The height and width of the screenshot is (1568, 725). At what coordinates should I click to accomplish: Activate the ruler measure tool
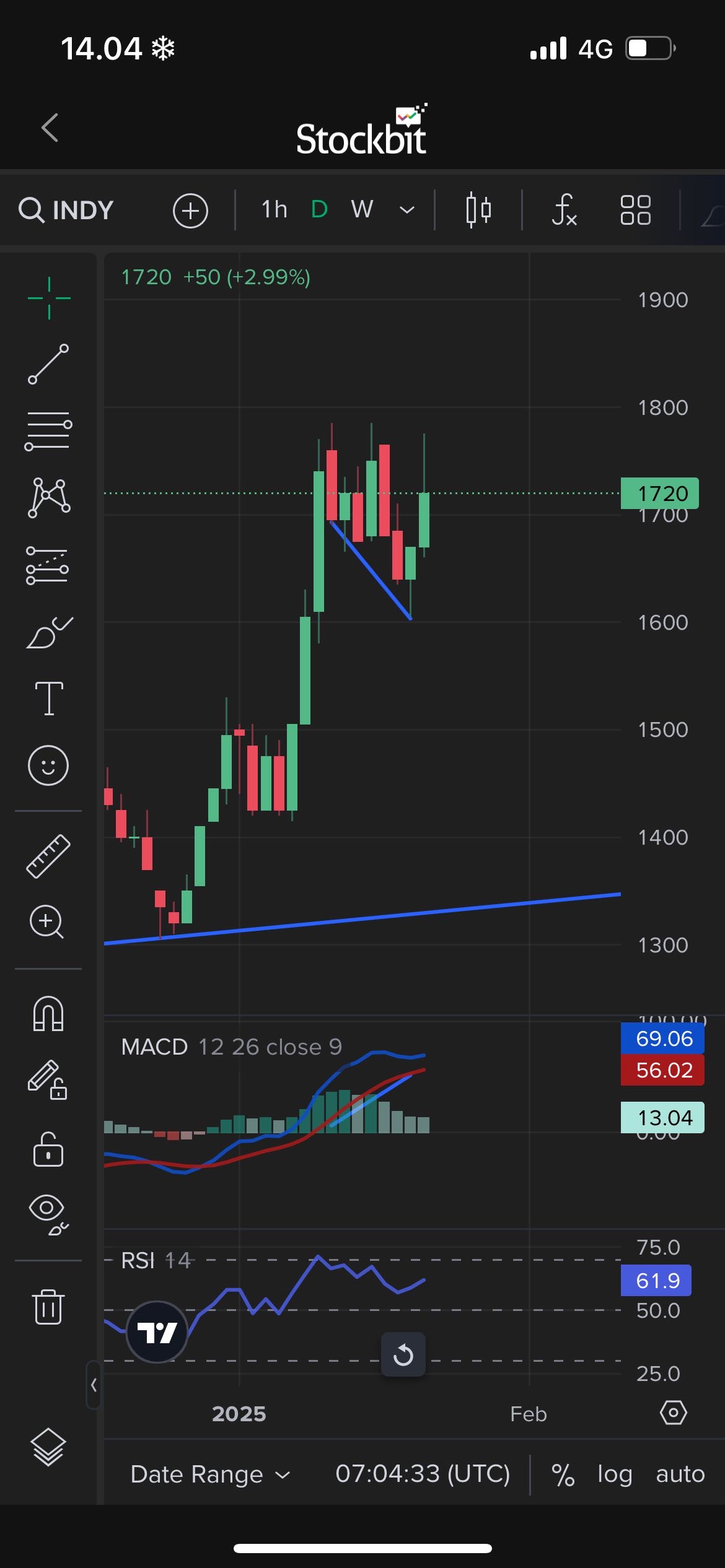48,856
